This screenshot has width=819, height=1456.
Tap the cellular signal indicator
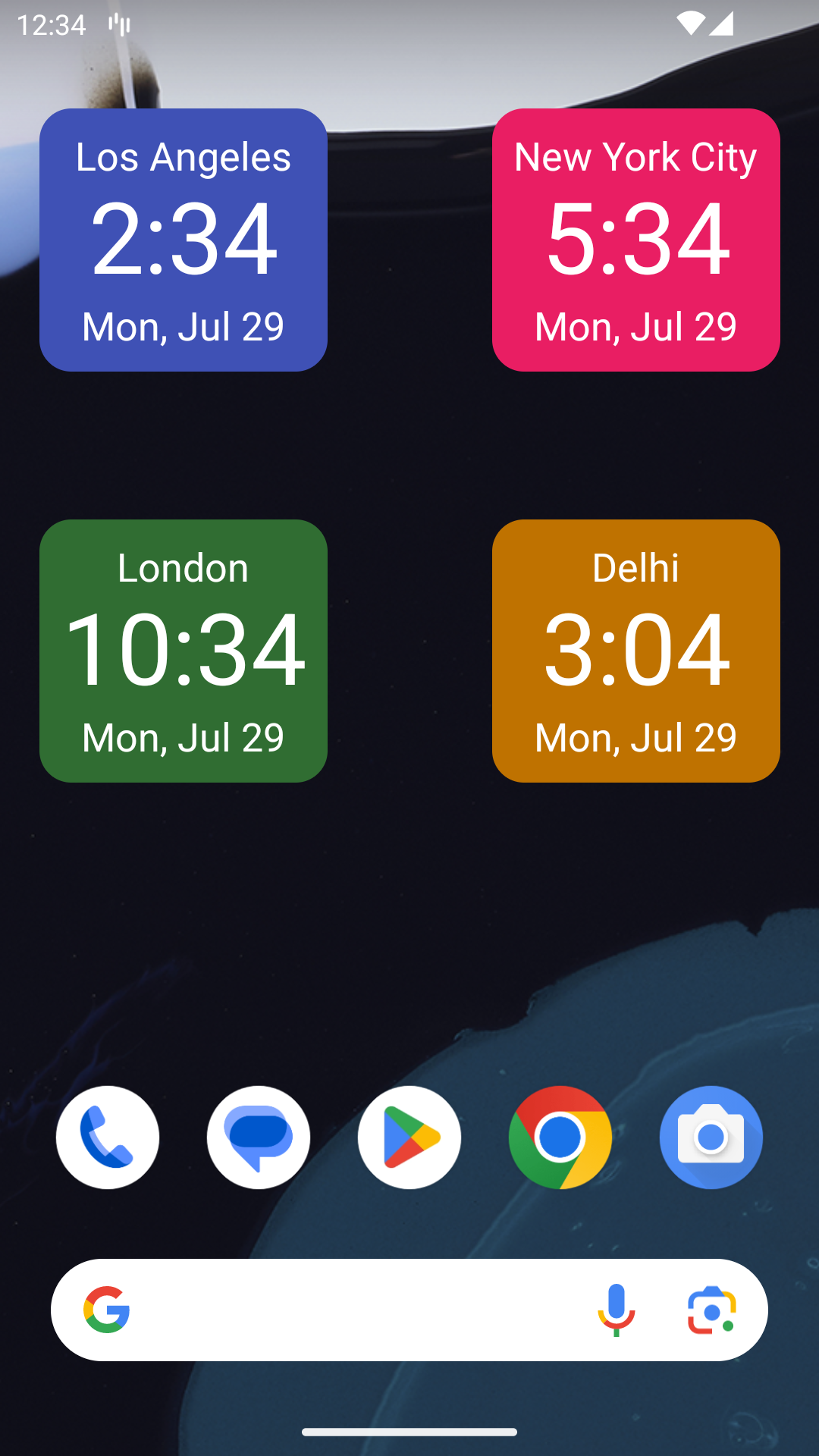click(x=721, y=24)
